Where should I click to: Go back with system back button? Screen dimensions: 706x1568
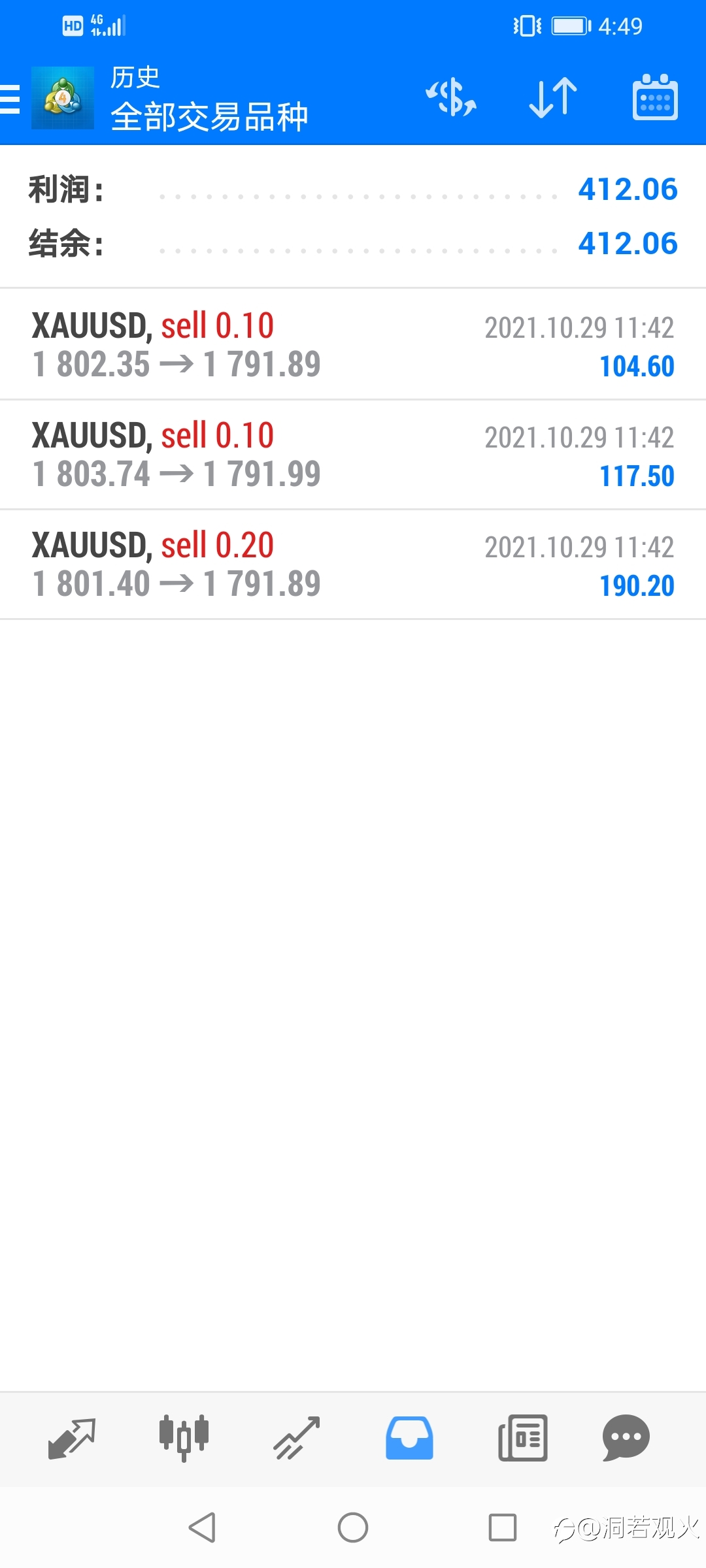pos(202,1527)
